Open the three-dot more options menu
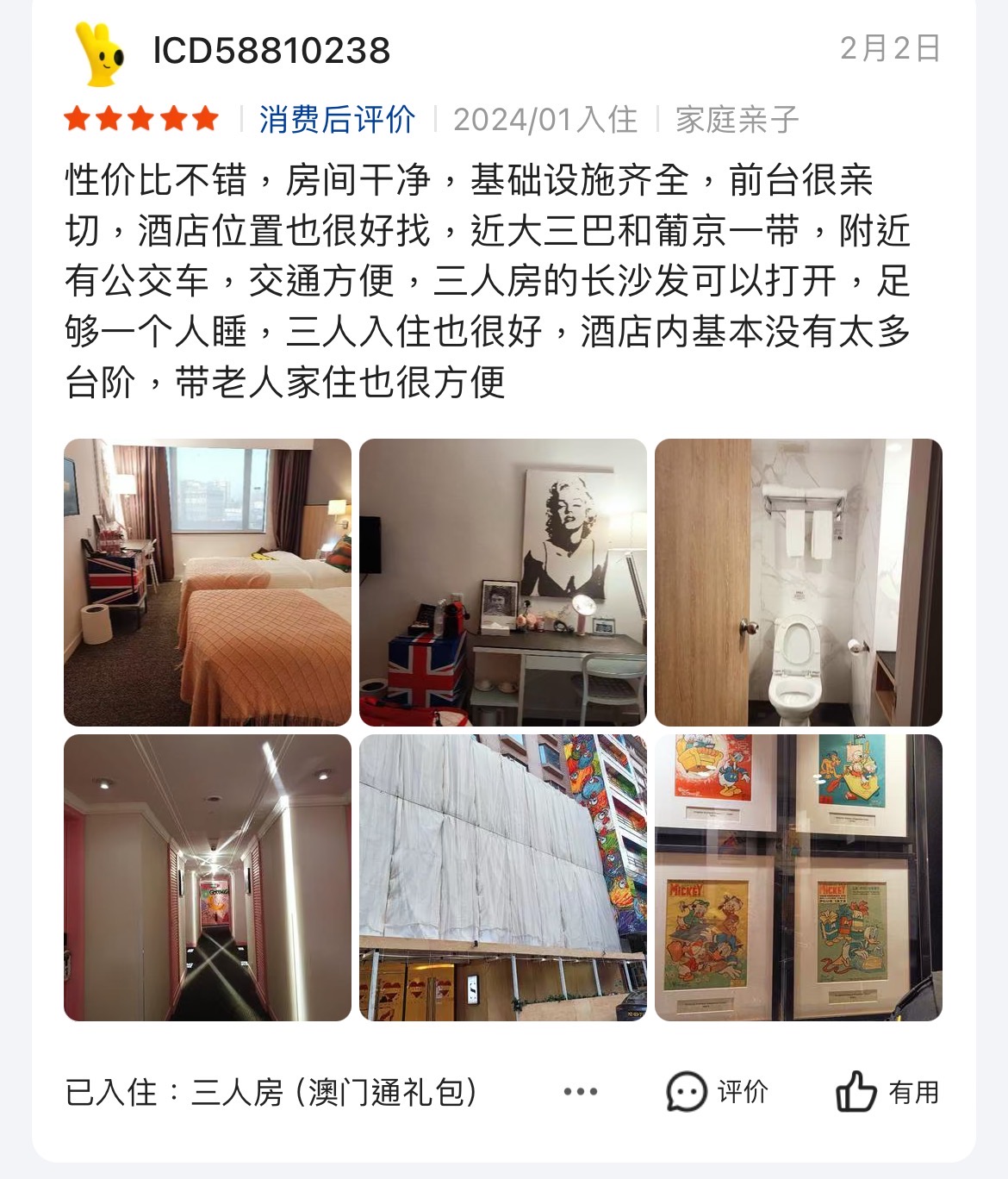Image resolution: width=1008 pixels, height=1179 pixels. (580, 1092)
